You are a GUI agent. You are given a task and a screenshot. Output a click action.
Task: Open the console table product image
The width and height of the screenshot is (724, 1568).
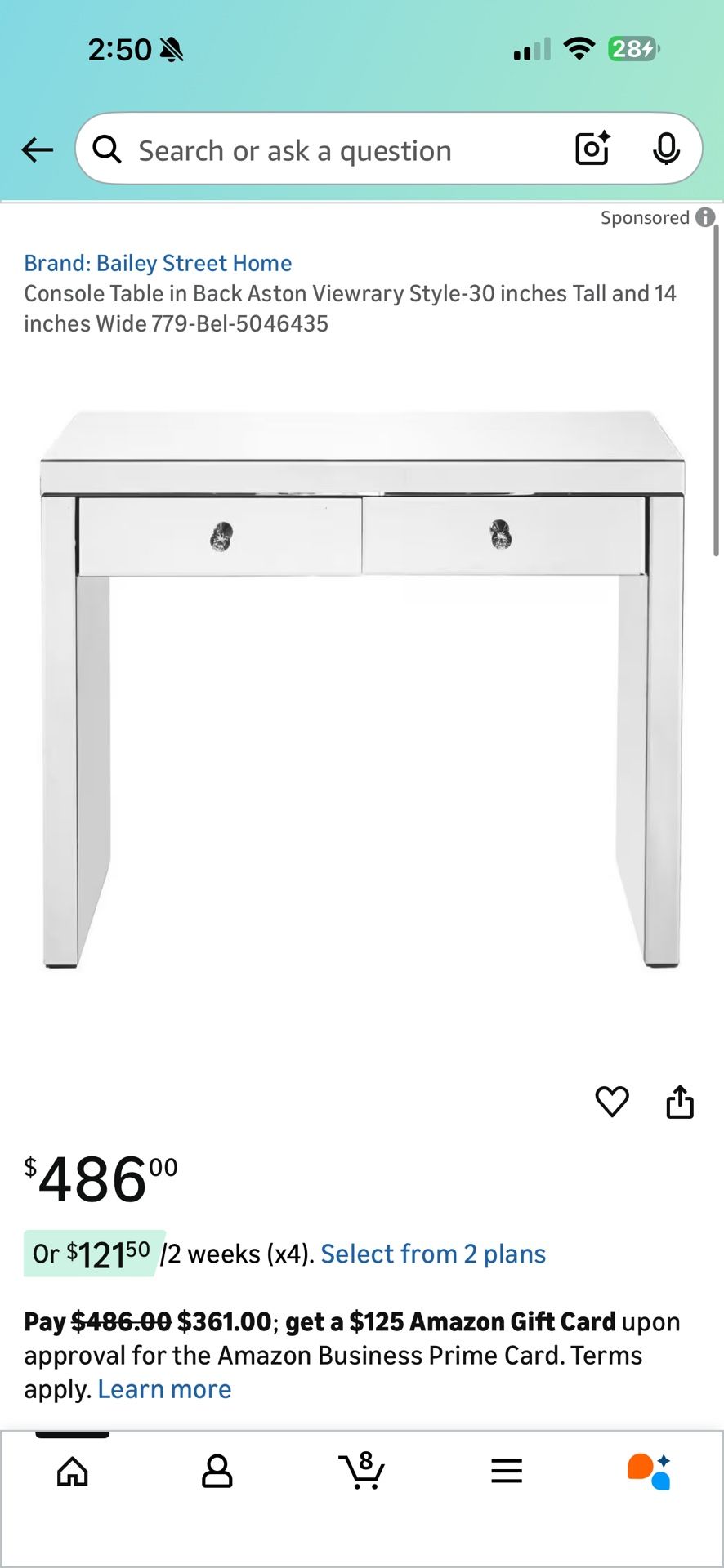point(362,690)
